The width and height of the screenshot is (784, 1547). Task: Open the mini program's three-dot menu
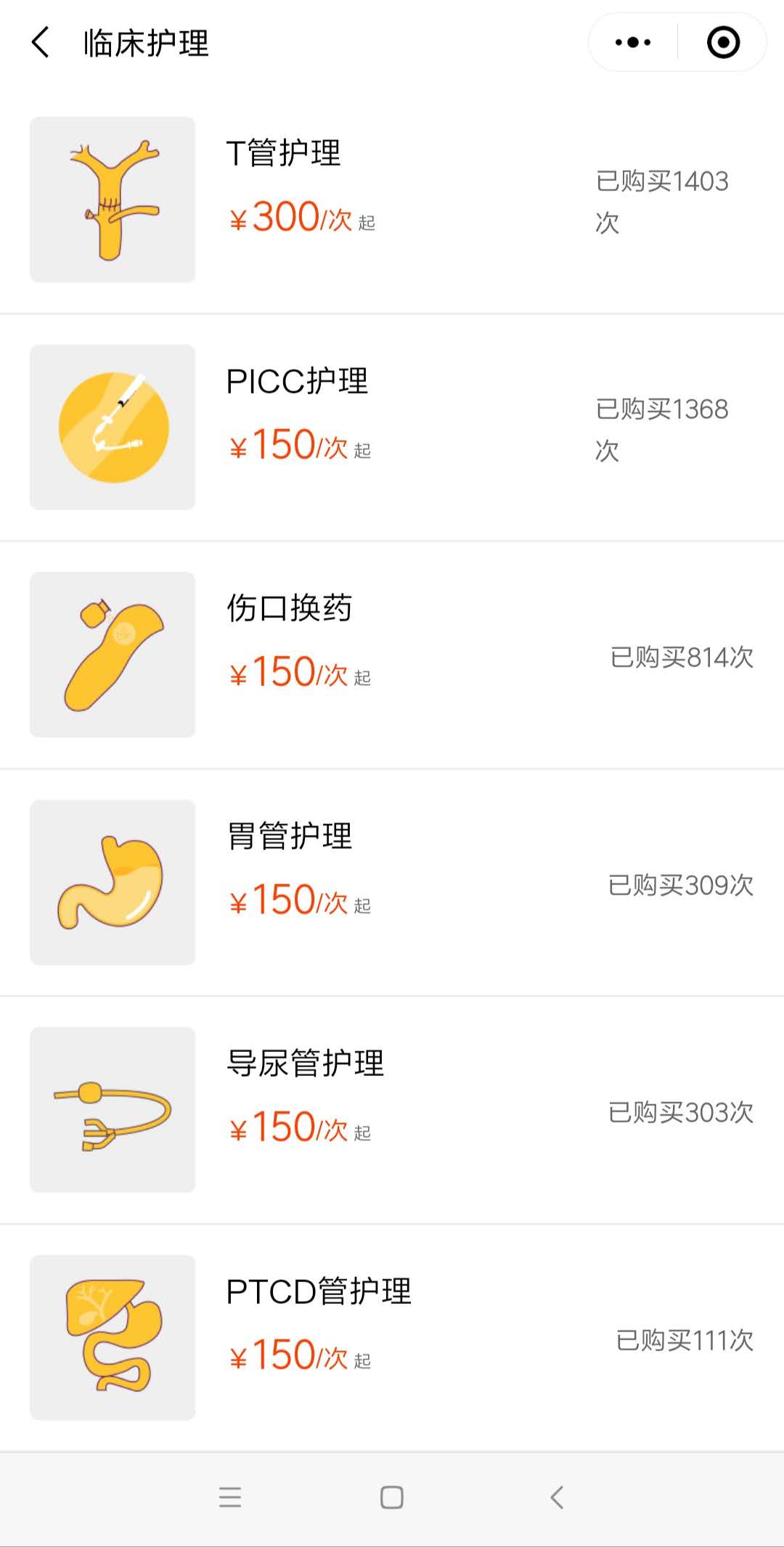point(633,42)
